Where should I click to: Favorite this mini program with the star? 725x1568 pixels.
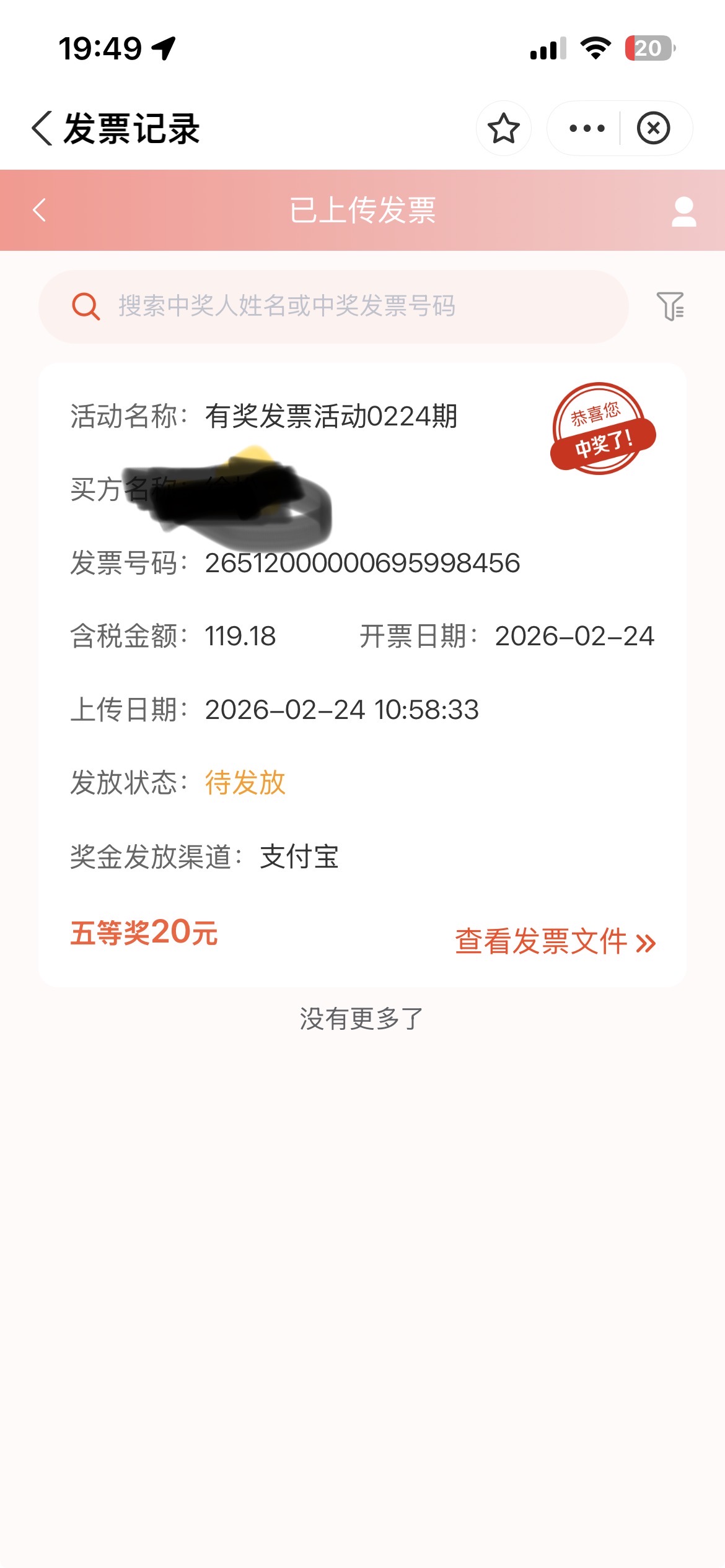503,129
